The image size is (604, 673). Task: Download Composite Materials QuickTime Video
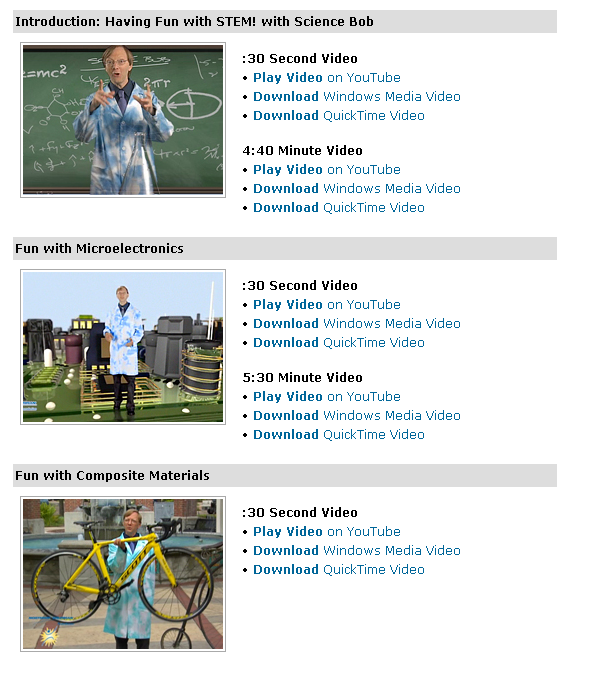[x=338, y=570]
